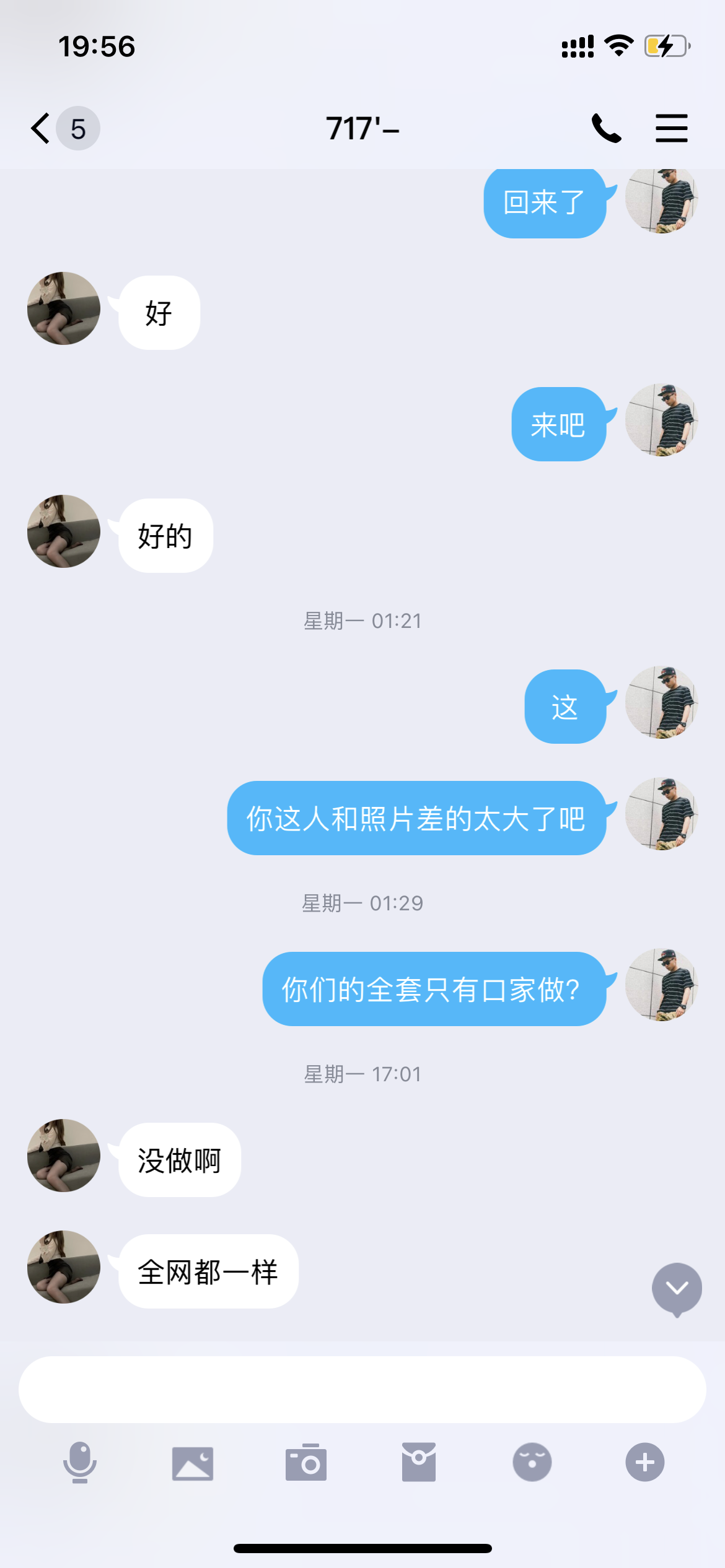Open the camera to take a photo
Screen dimensions: 725x1568
[306, 1462]
